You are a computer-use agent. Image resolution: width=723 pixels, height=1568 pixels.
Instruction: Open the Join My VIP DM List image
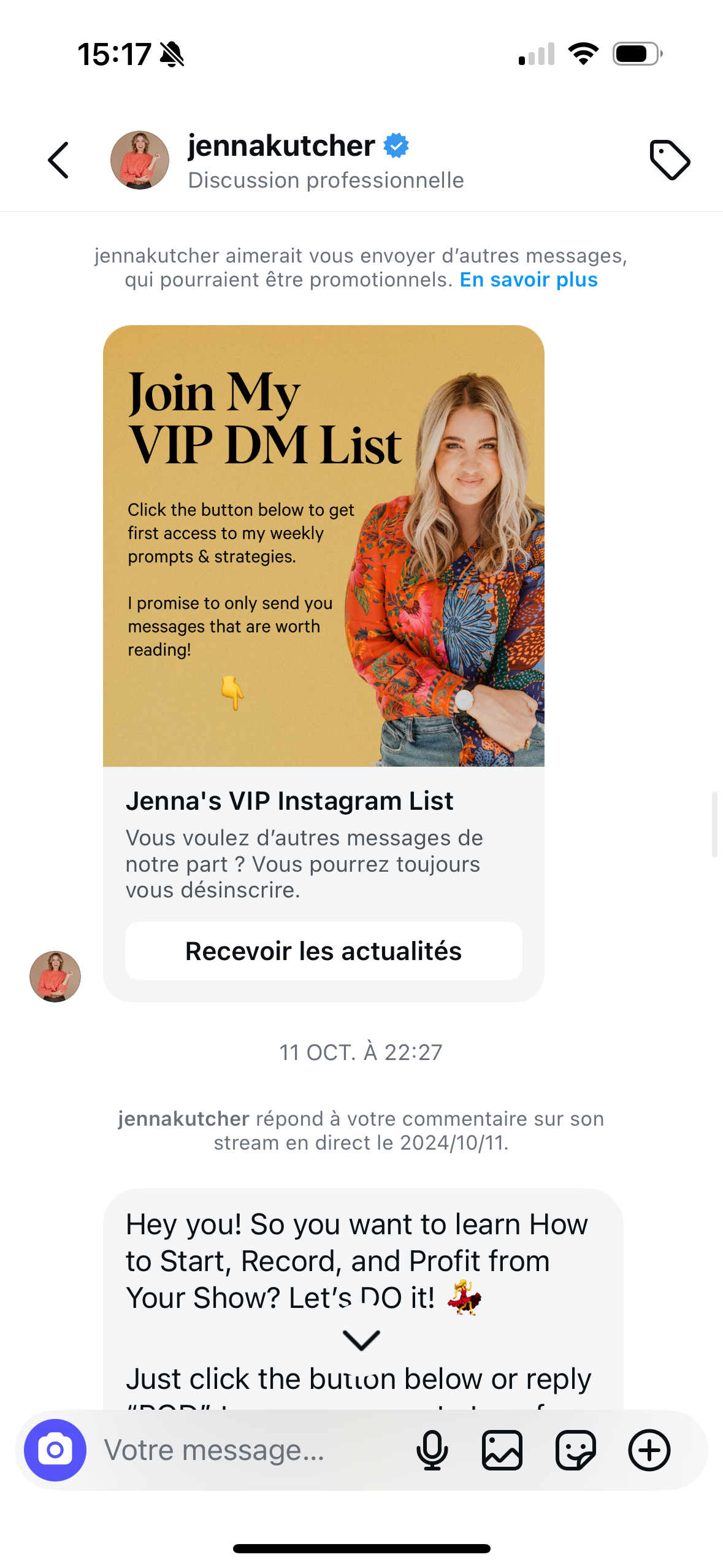[x=324, y=546]
